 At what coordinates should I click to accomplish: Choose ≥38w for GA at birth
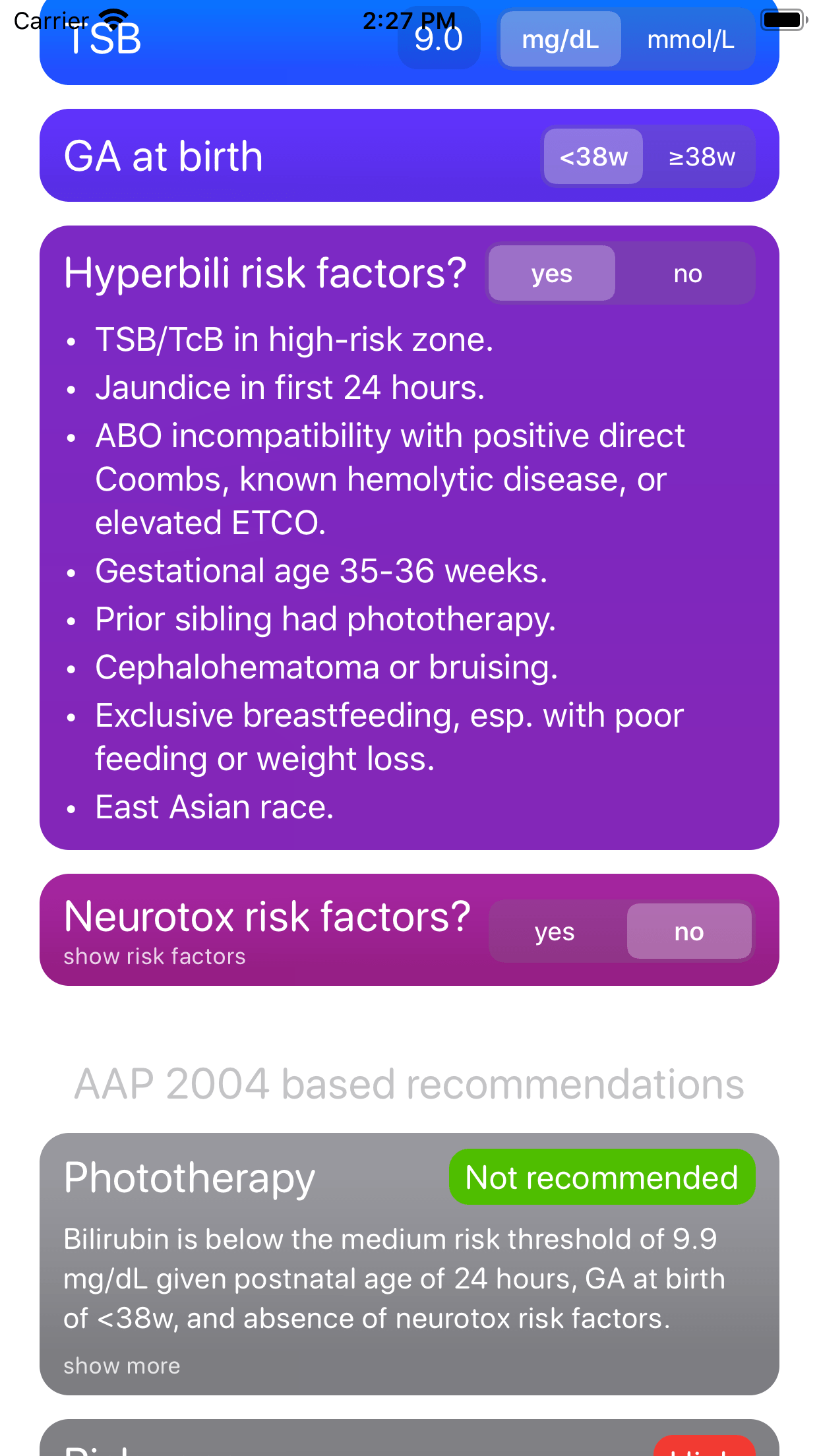[x=702, y=157]
